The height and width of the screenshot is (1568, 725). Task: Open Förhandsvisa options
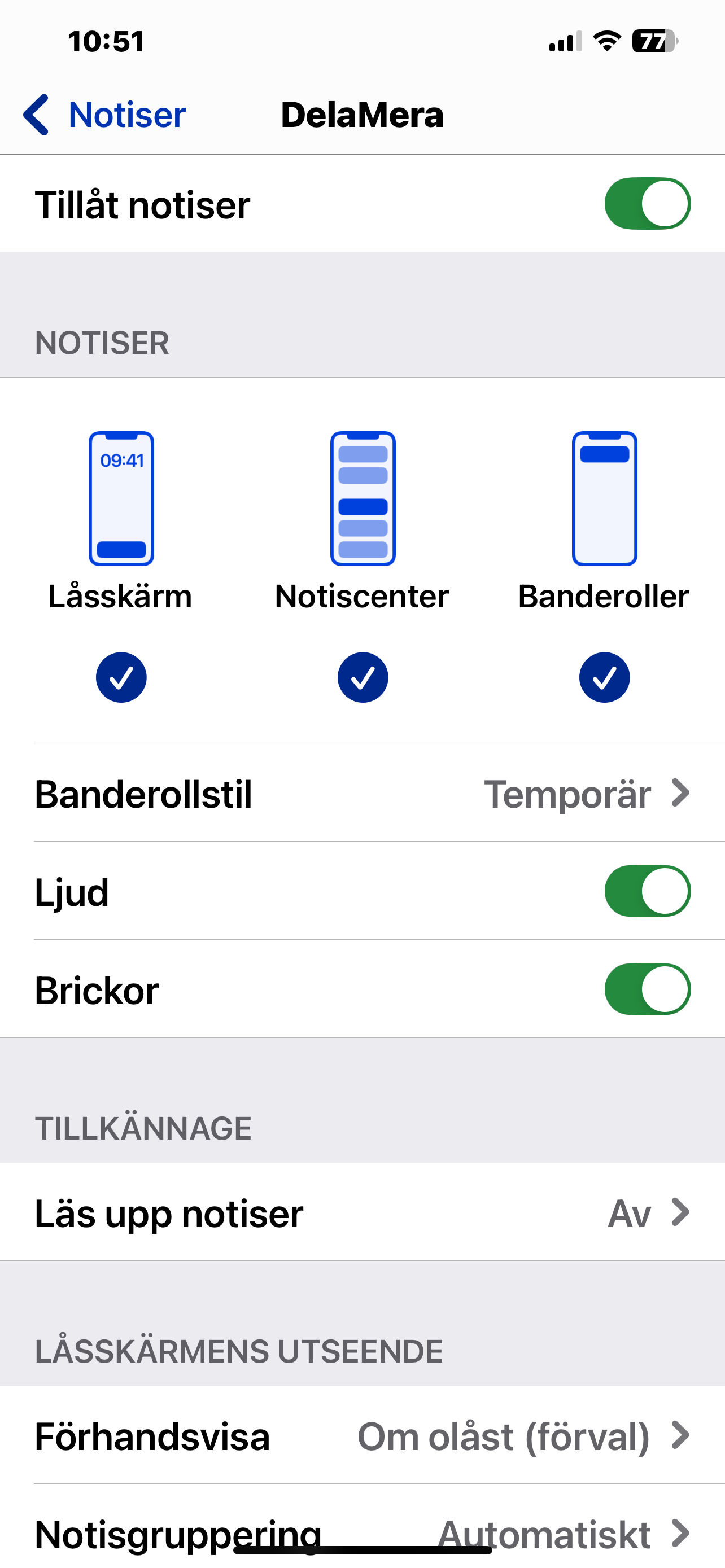pos(363,1436)
